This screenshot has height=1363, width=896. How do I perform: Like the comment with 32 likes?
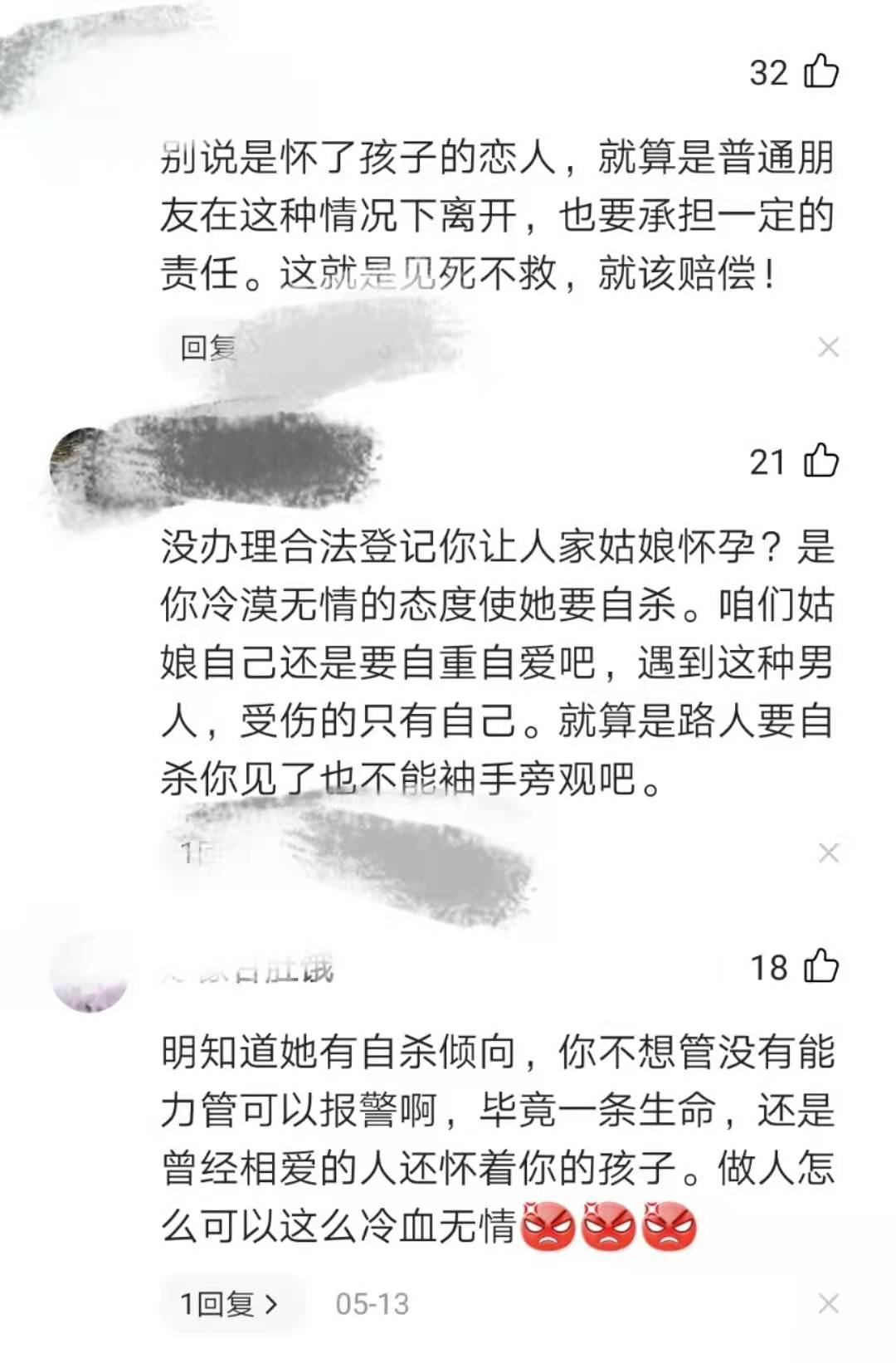tap(821, 71)
